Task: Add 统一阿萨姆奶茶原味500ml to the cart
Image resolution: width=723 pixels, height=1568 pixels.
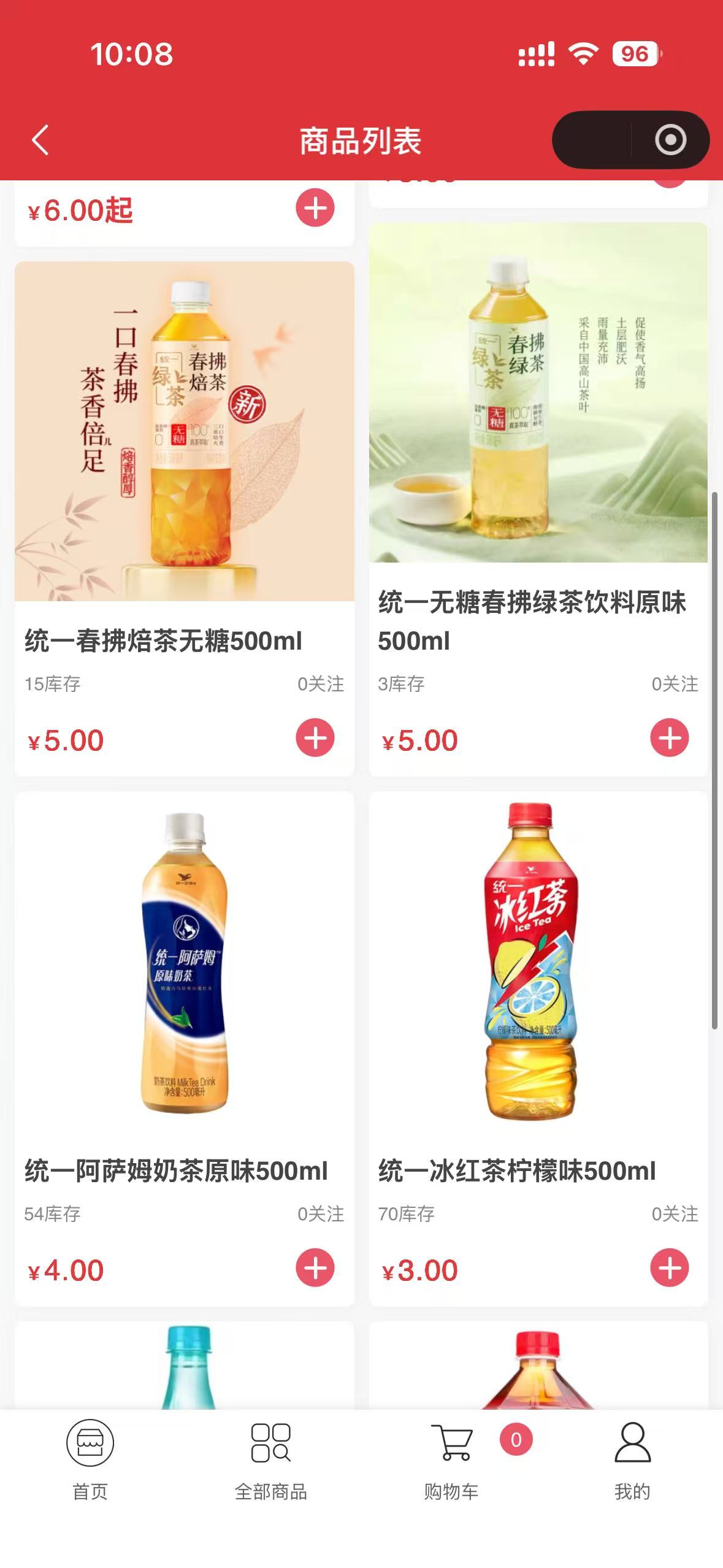Action: [315, 1267]
